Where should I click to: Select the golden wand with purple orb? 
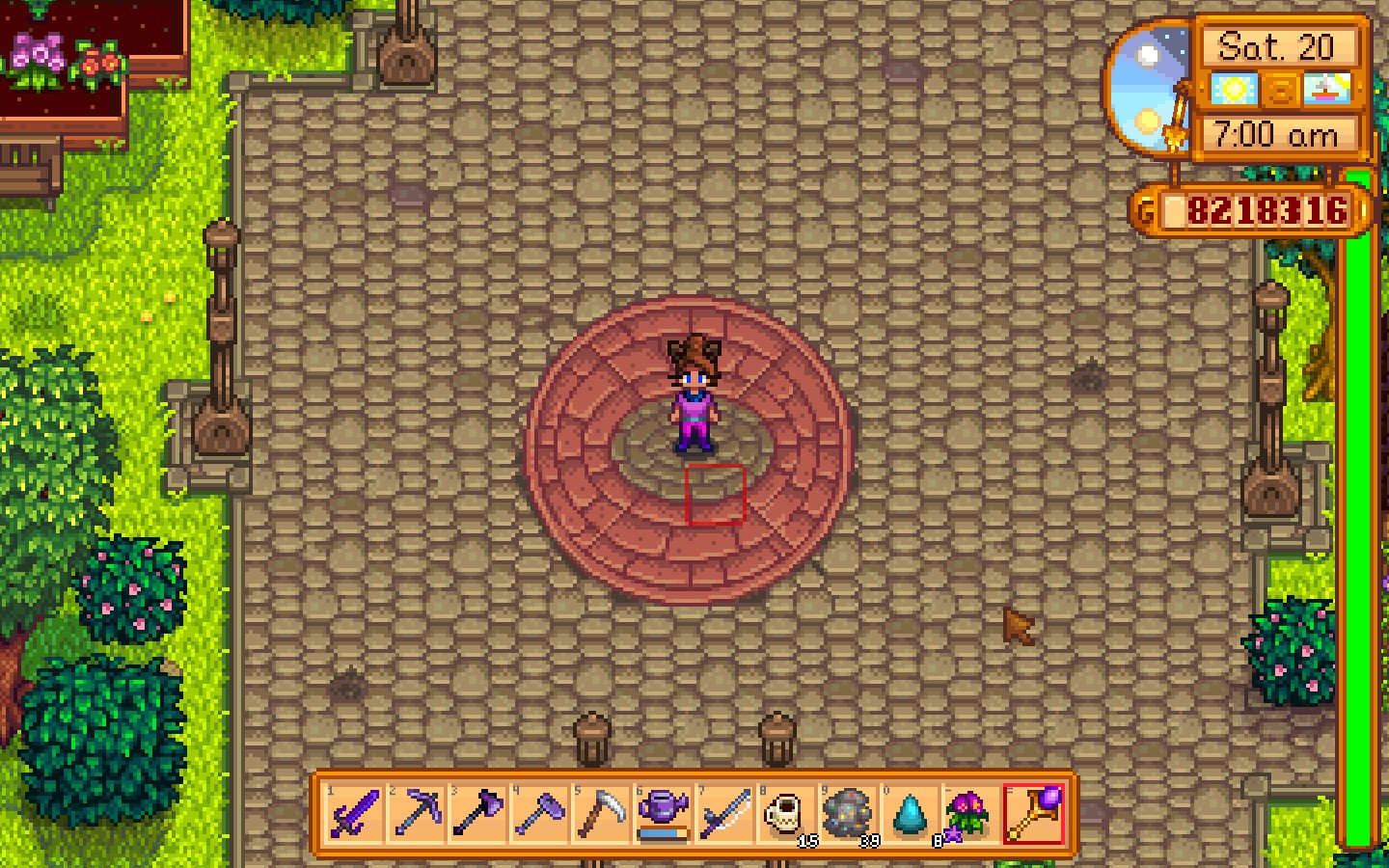point(1033,813)
